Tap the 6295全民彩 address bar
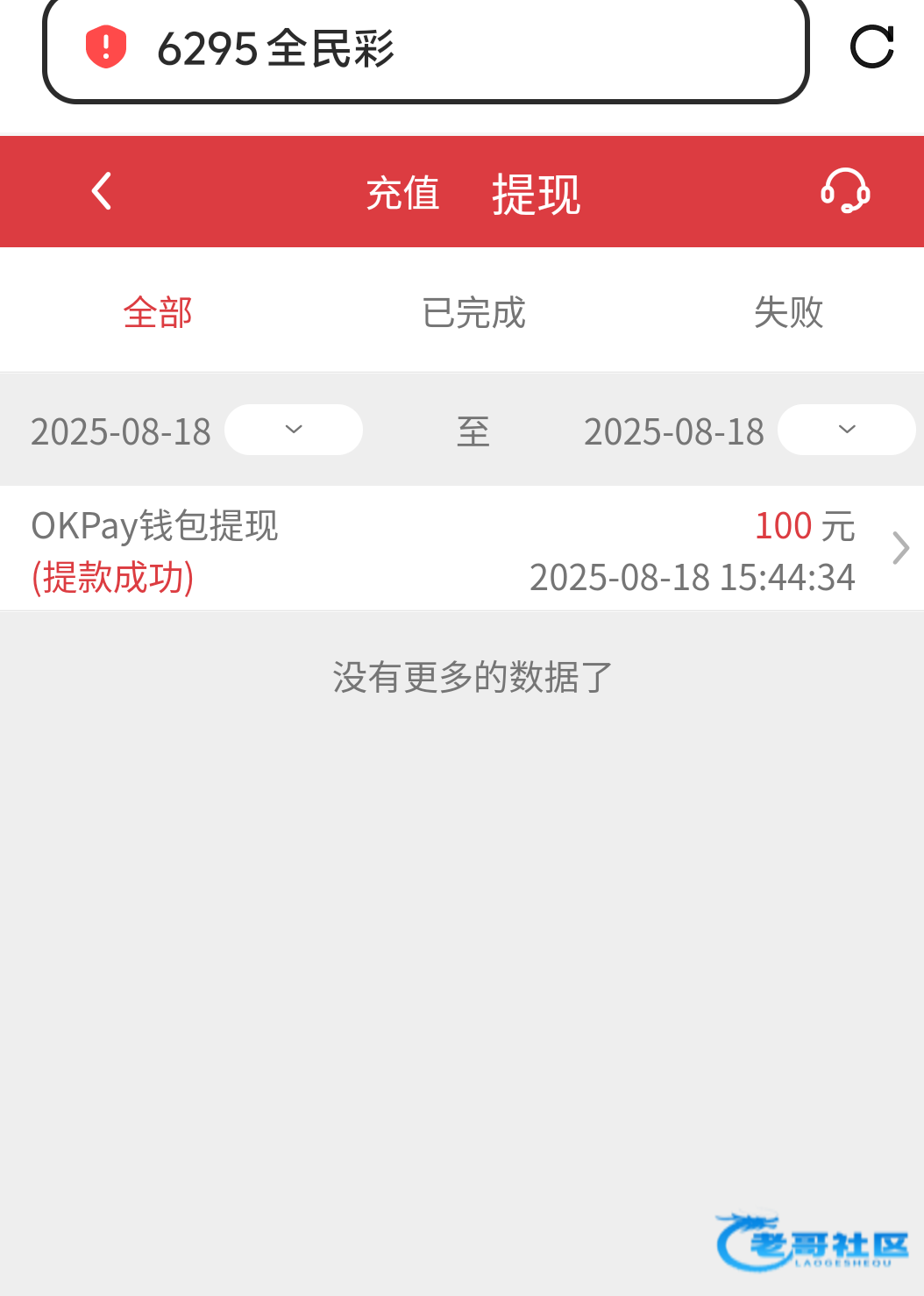The width and height of the screenshot is (924, 1296). click(x=425, y=49)
